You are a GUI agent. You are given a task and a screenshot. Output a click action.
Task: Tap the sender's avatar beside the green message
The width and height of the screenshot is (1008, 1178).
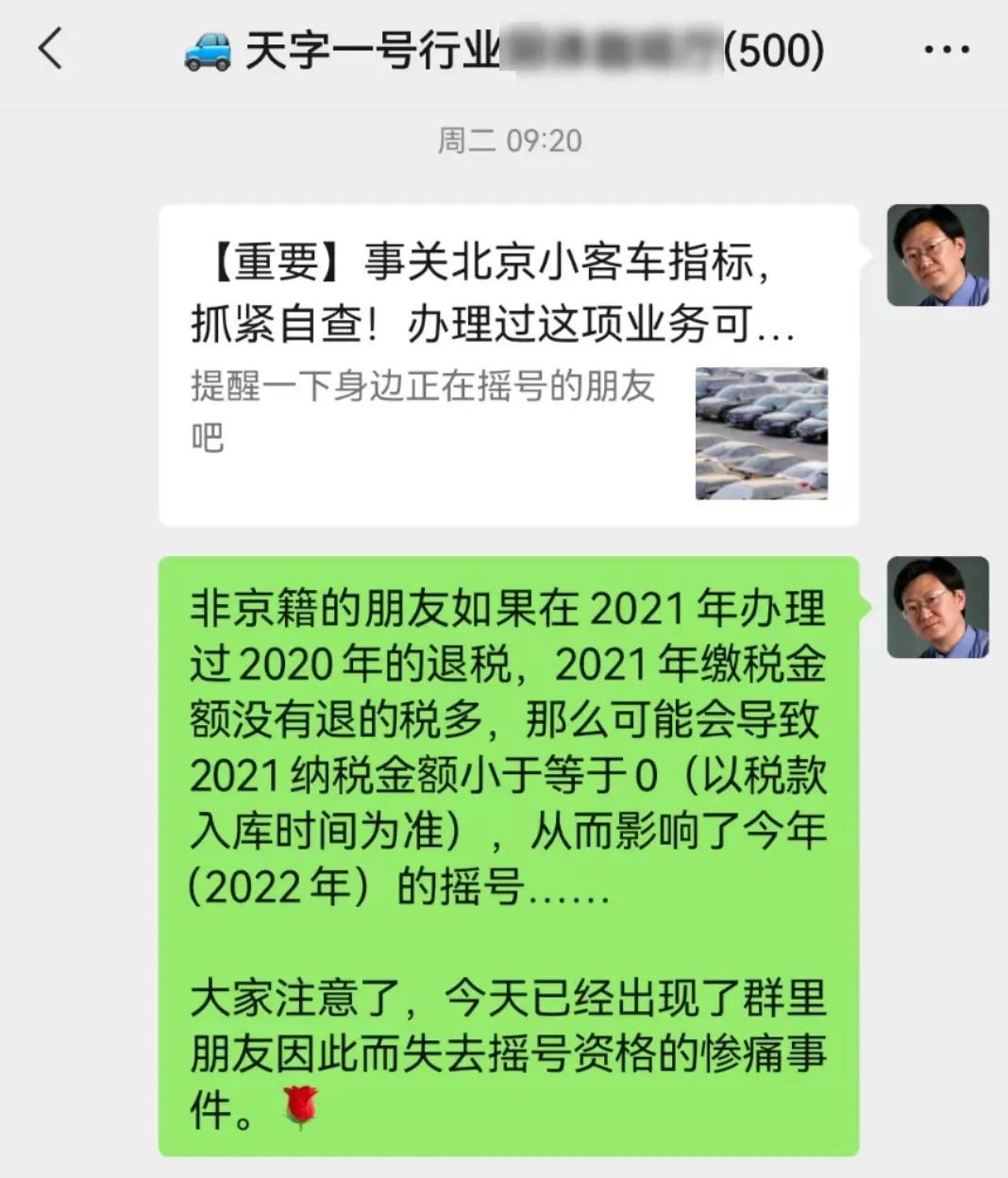coord(937,607)
